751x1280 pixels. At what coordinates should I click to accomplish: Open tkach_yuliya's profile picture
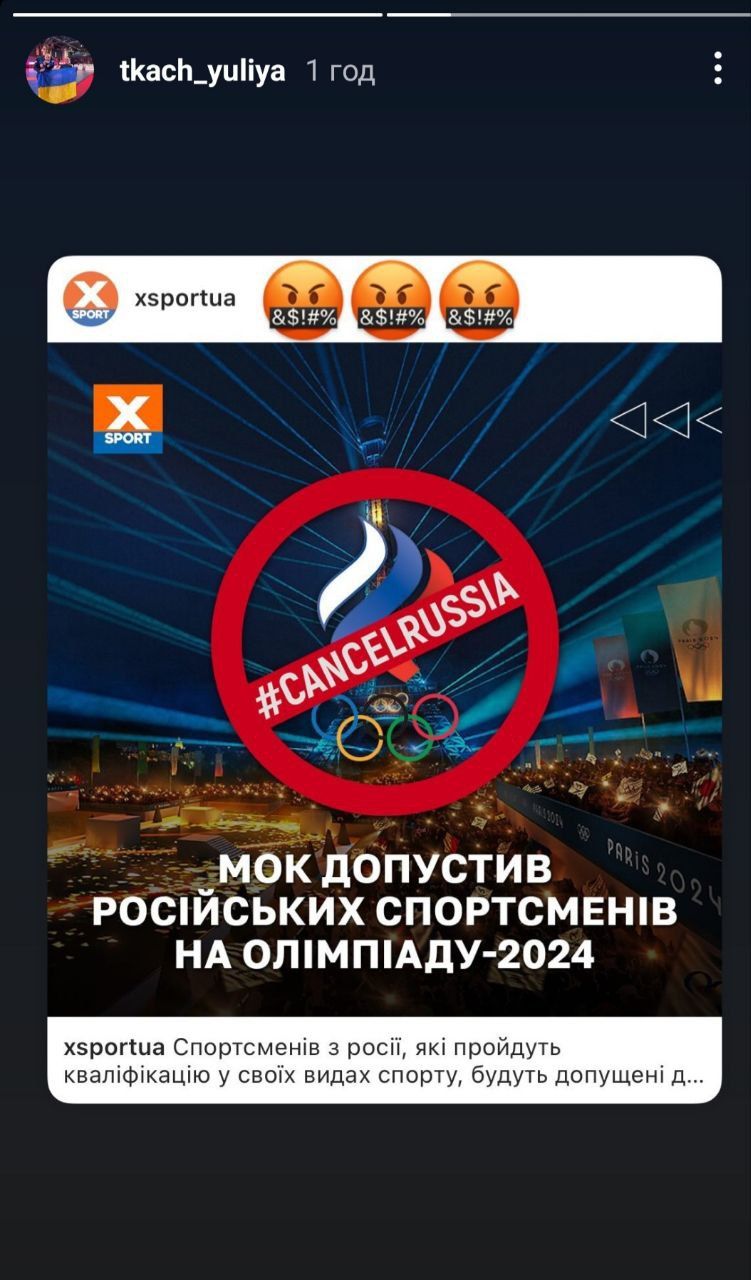point(59,71)
